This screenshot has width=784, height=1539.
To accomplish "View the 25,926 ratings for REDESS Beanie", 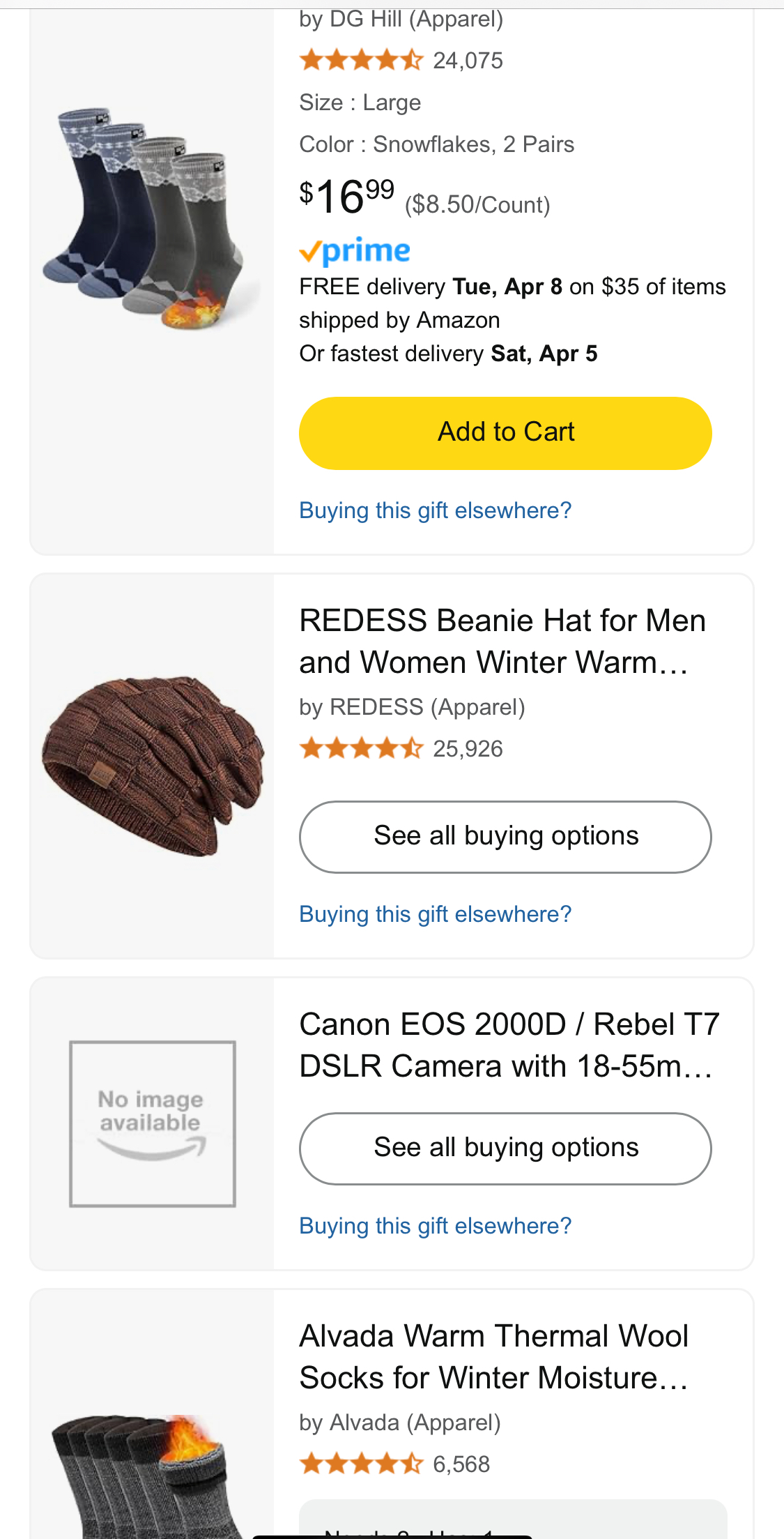I will 401,749.
